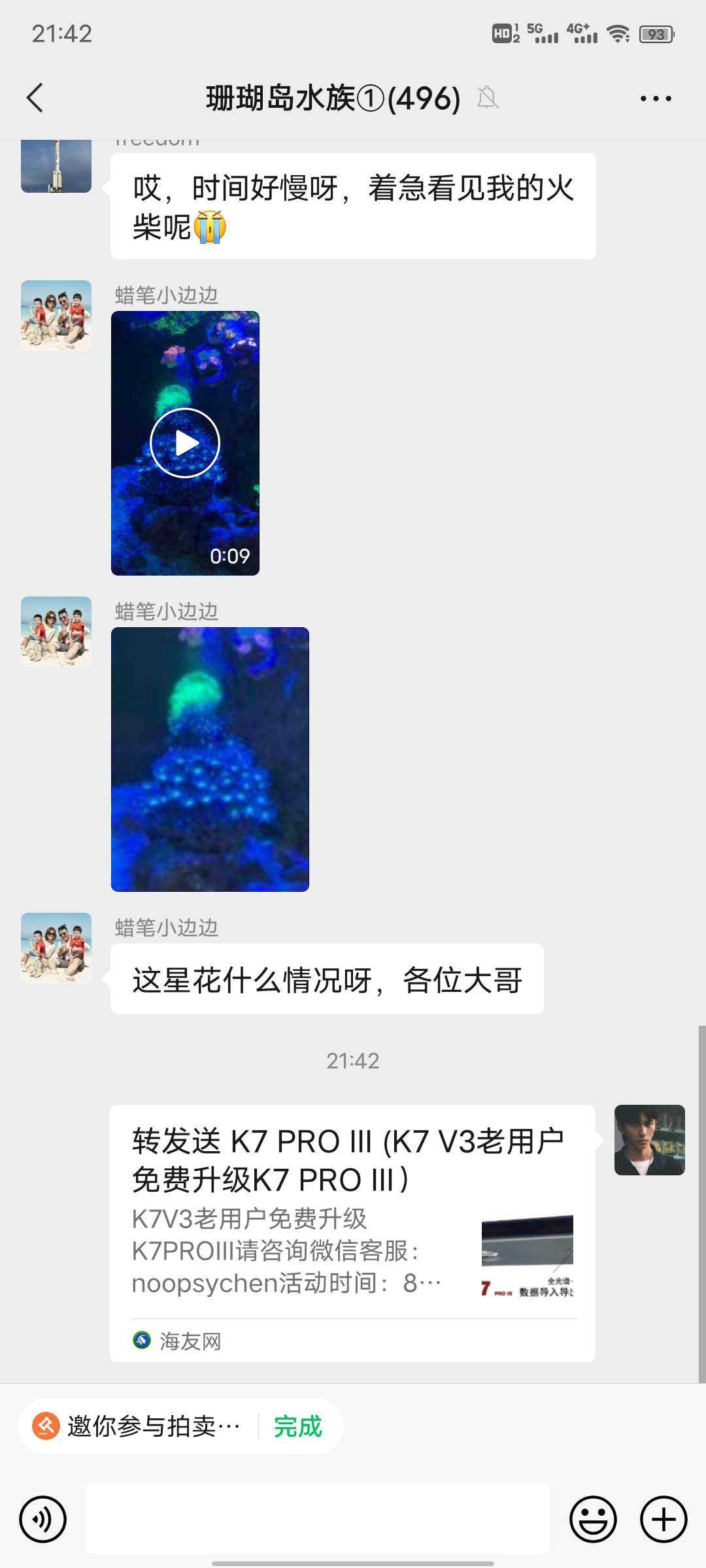Play the 0:09 video from 蜡笔小边边
Image resolution: width=706 pixels, height=1568 pixels.
[185, 443]
